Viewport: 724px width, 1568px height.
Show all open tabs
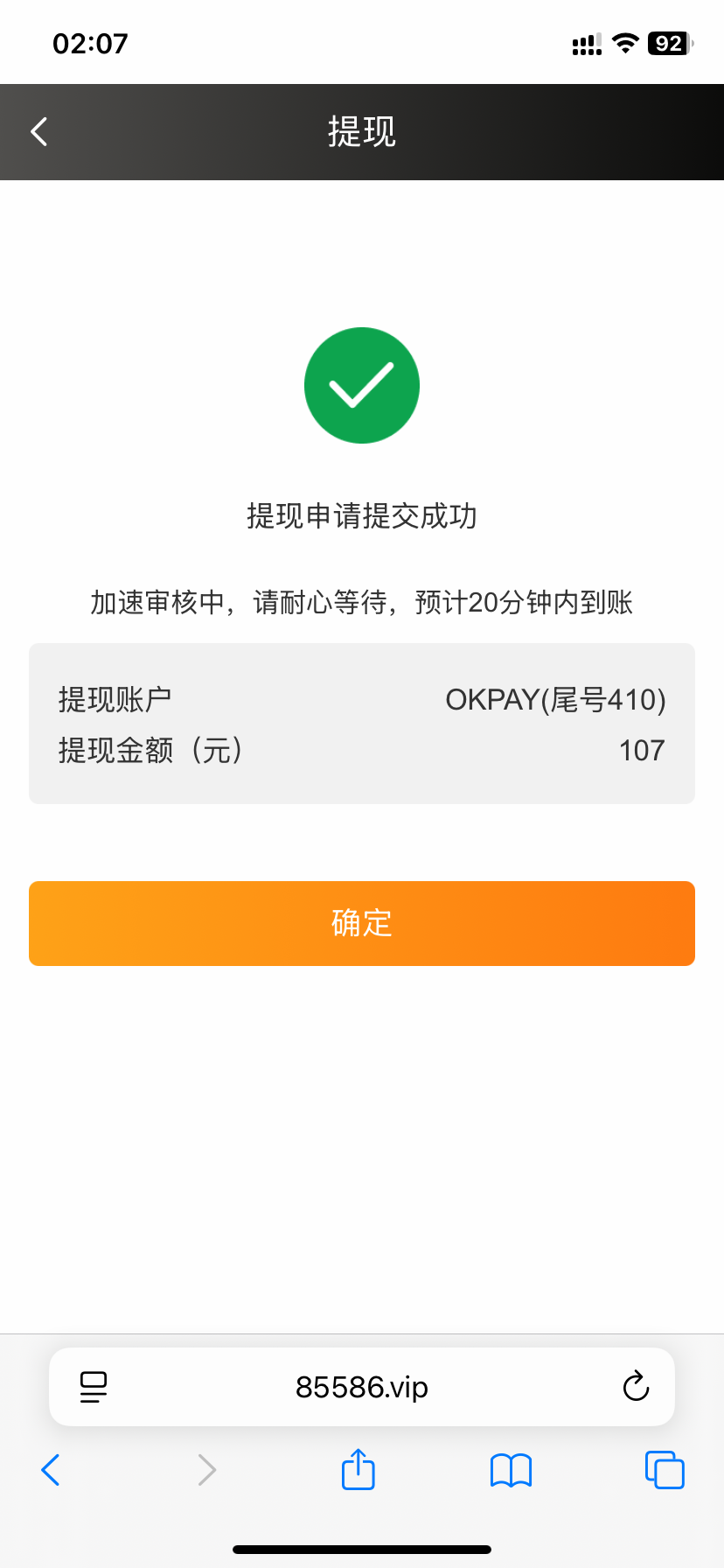[x=665, y=1470]
